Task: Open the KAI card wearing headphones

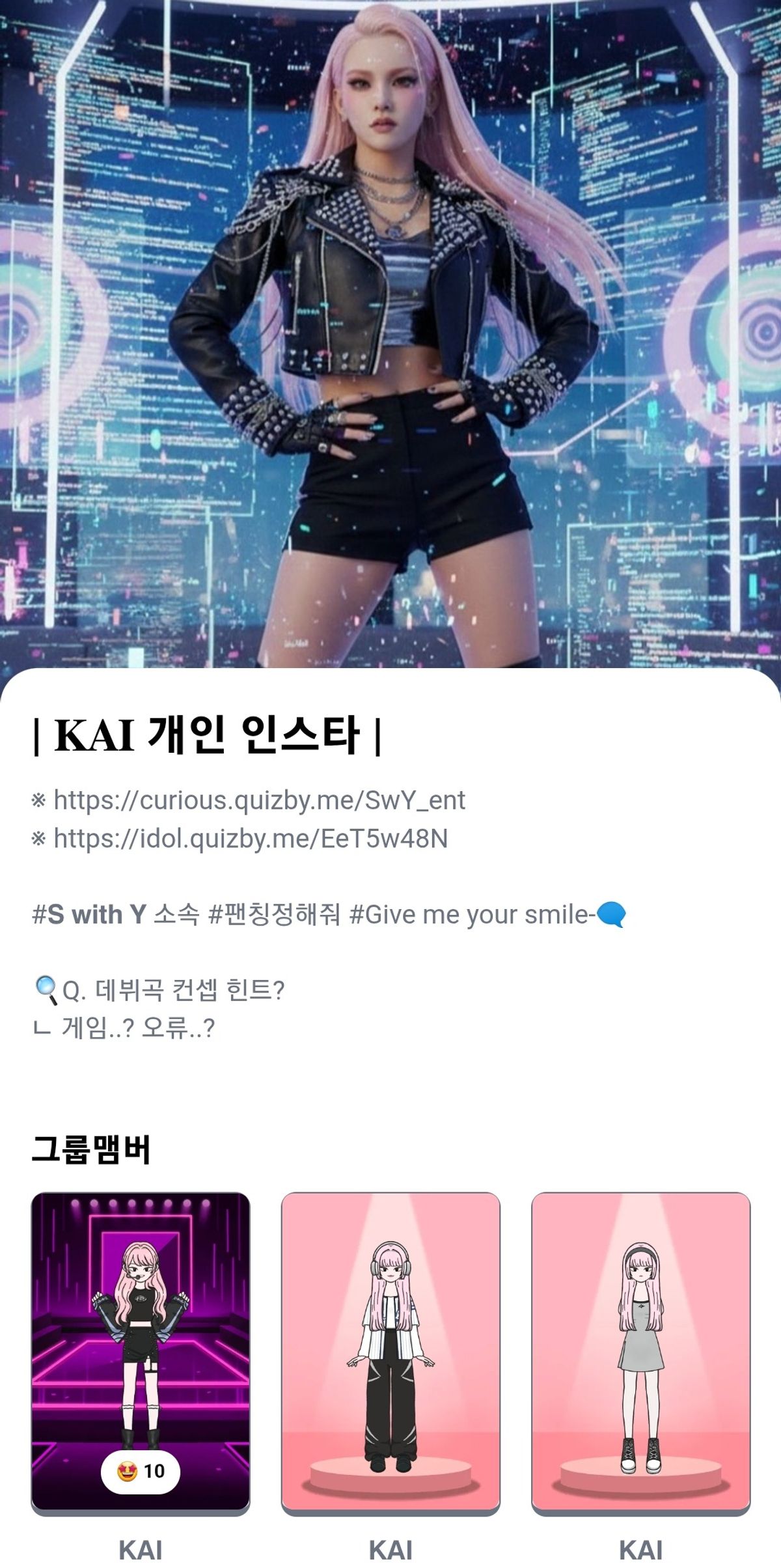Action: [390, 1351]
